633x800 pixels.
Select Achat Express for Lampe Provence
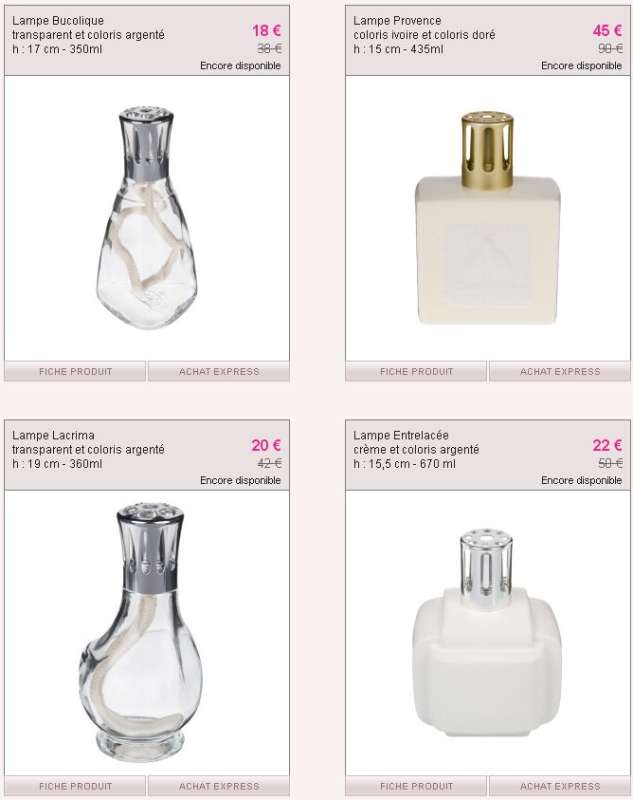tap(560, 372)
